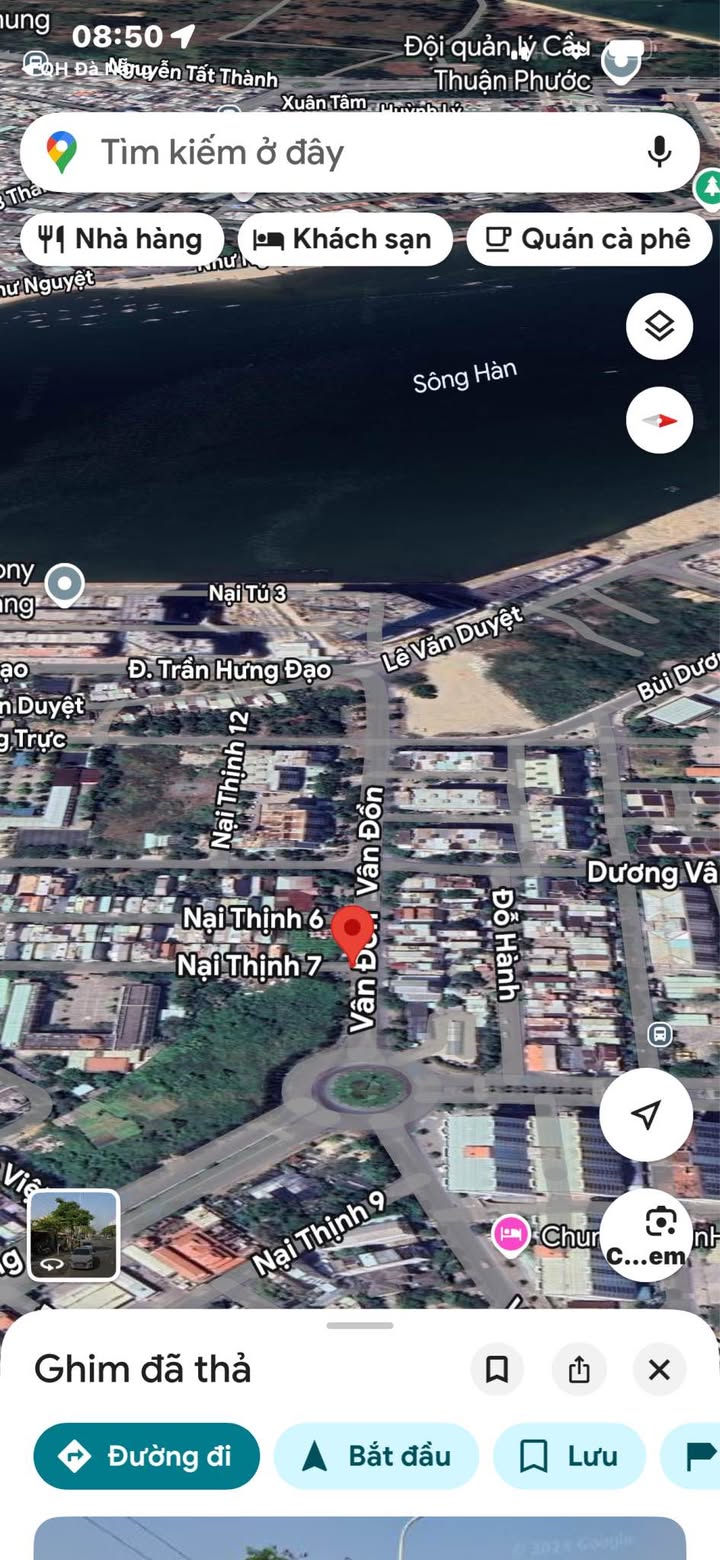Tap the red dropped pin on map

point(352,934)
